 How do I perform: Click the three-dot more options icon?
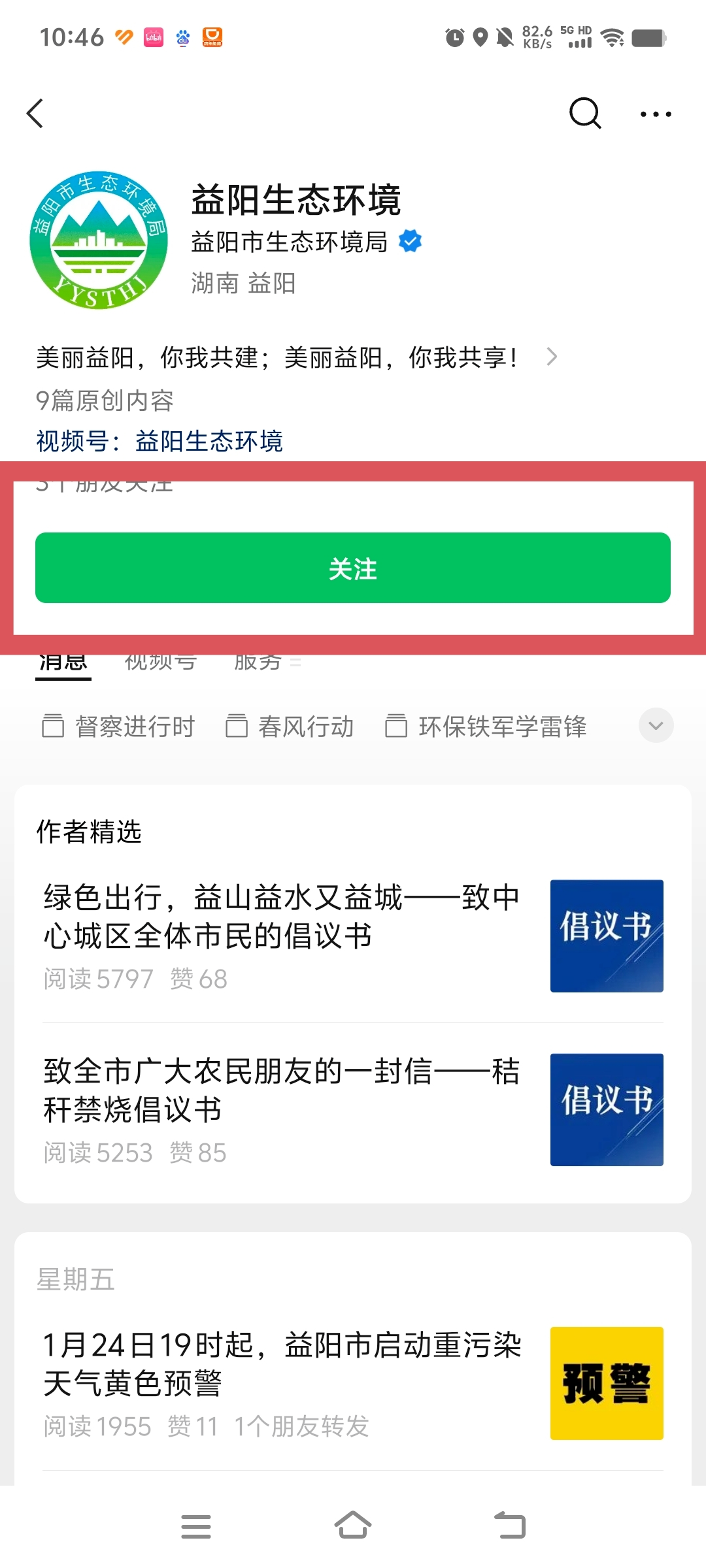(655, 114)
